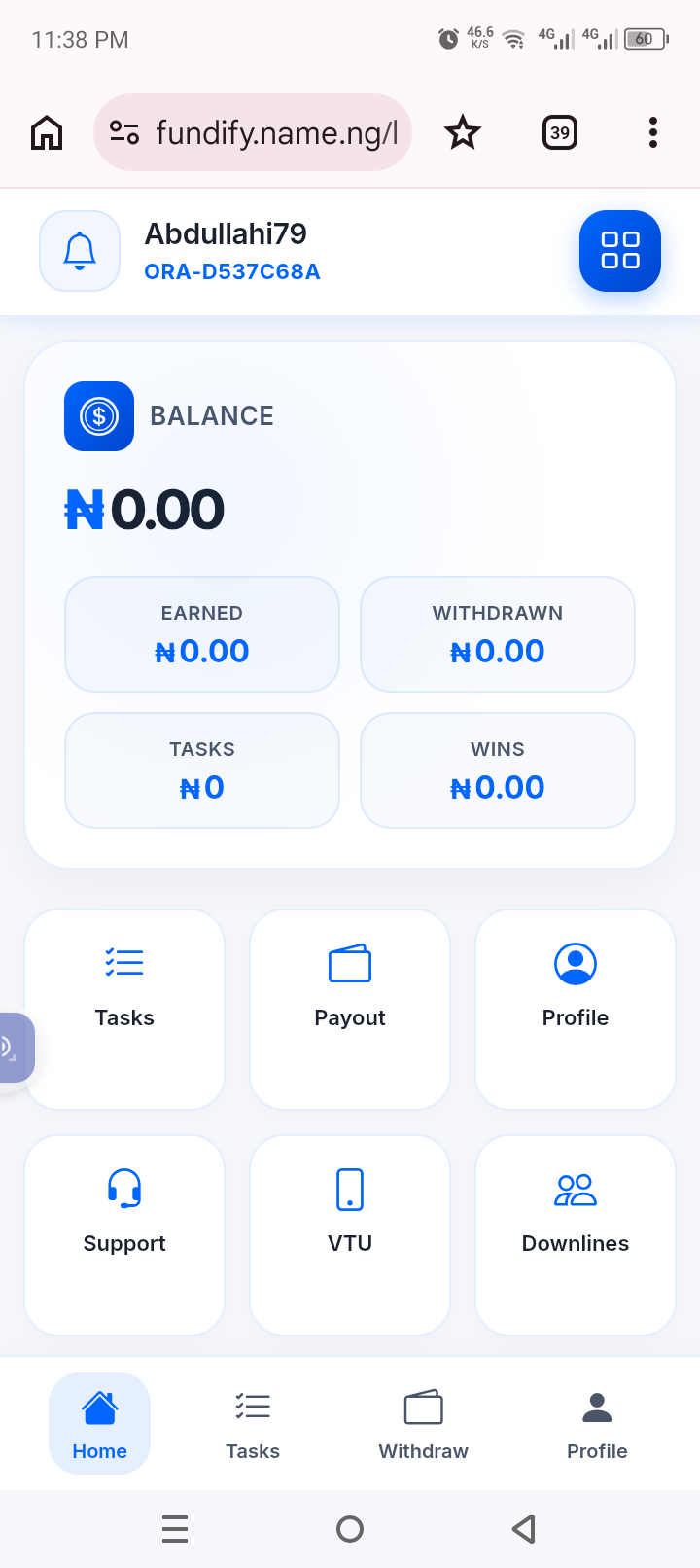Viewport: 700px width, 1568px height.
Task: Open the Payout card
Action: click(350, 1009)
